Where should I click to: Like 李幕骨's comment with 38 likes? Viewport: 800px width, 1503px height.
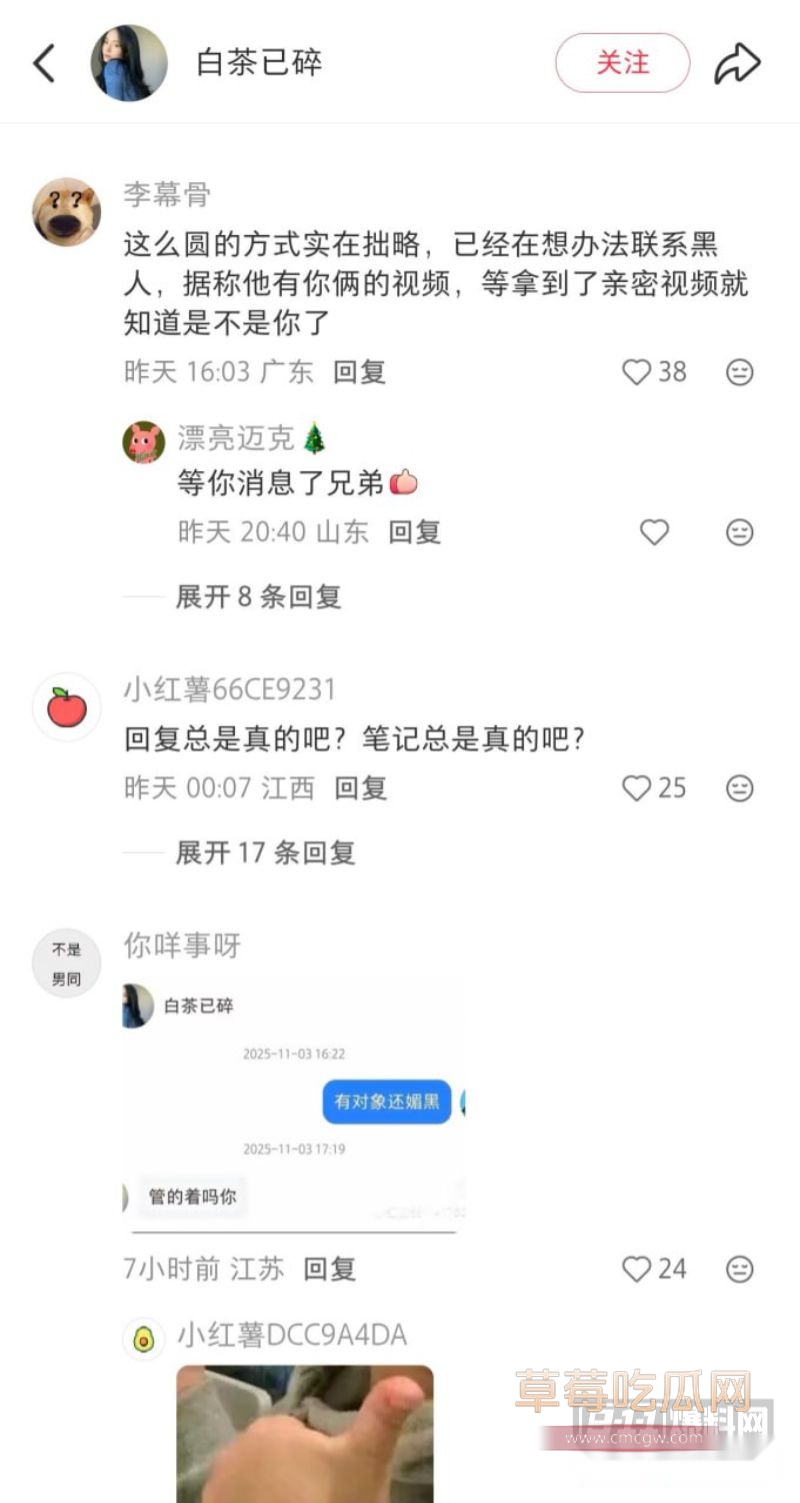[x=636, y=371]
